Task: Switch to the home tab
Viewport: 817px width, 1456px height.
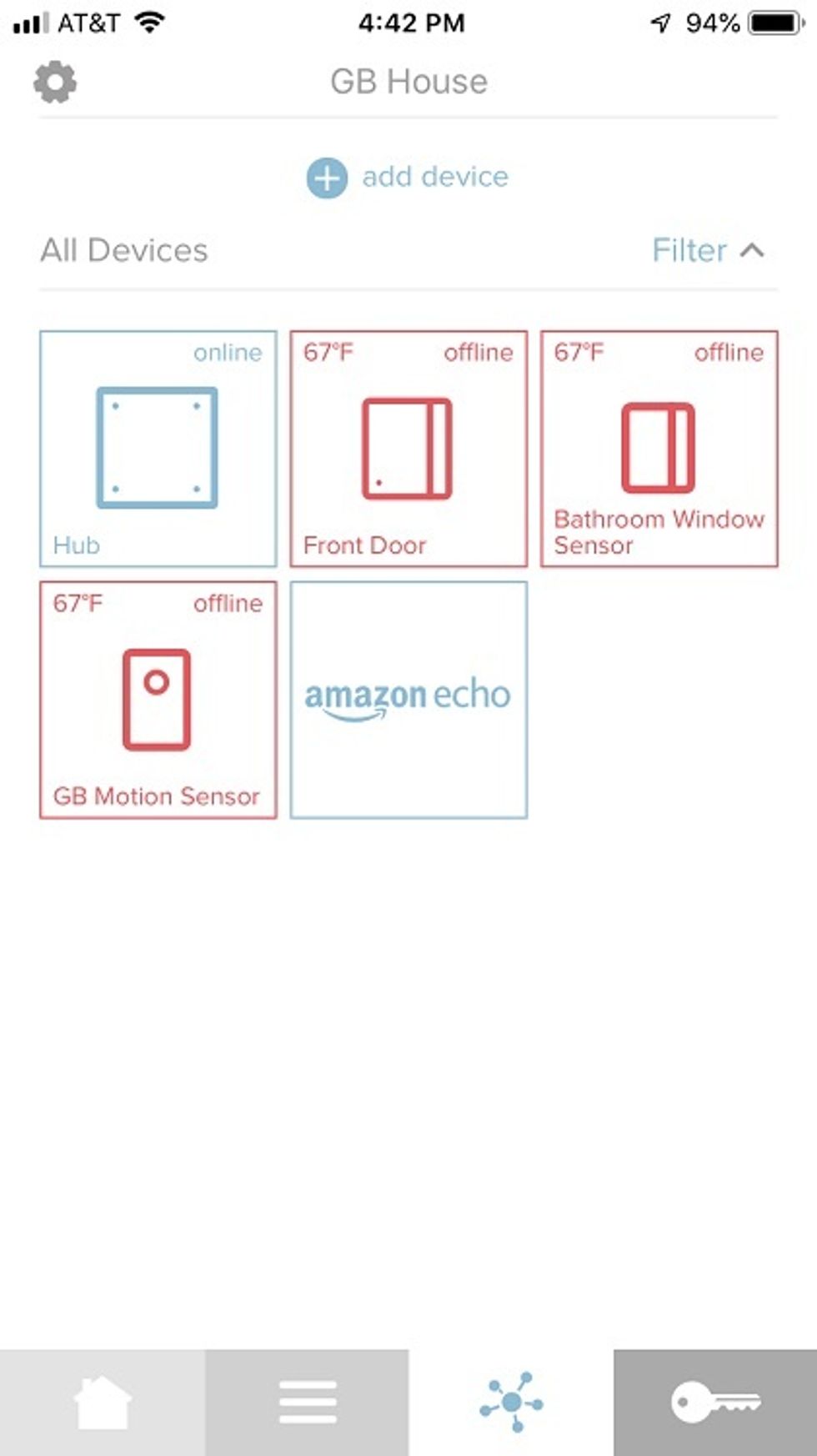Action: 102,1403
